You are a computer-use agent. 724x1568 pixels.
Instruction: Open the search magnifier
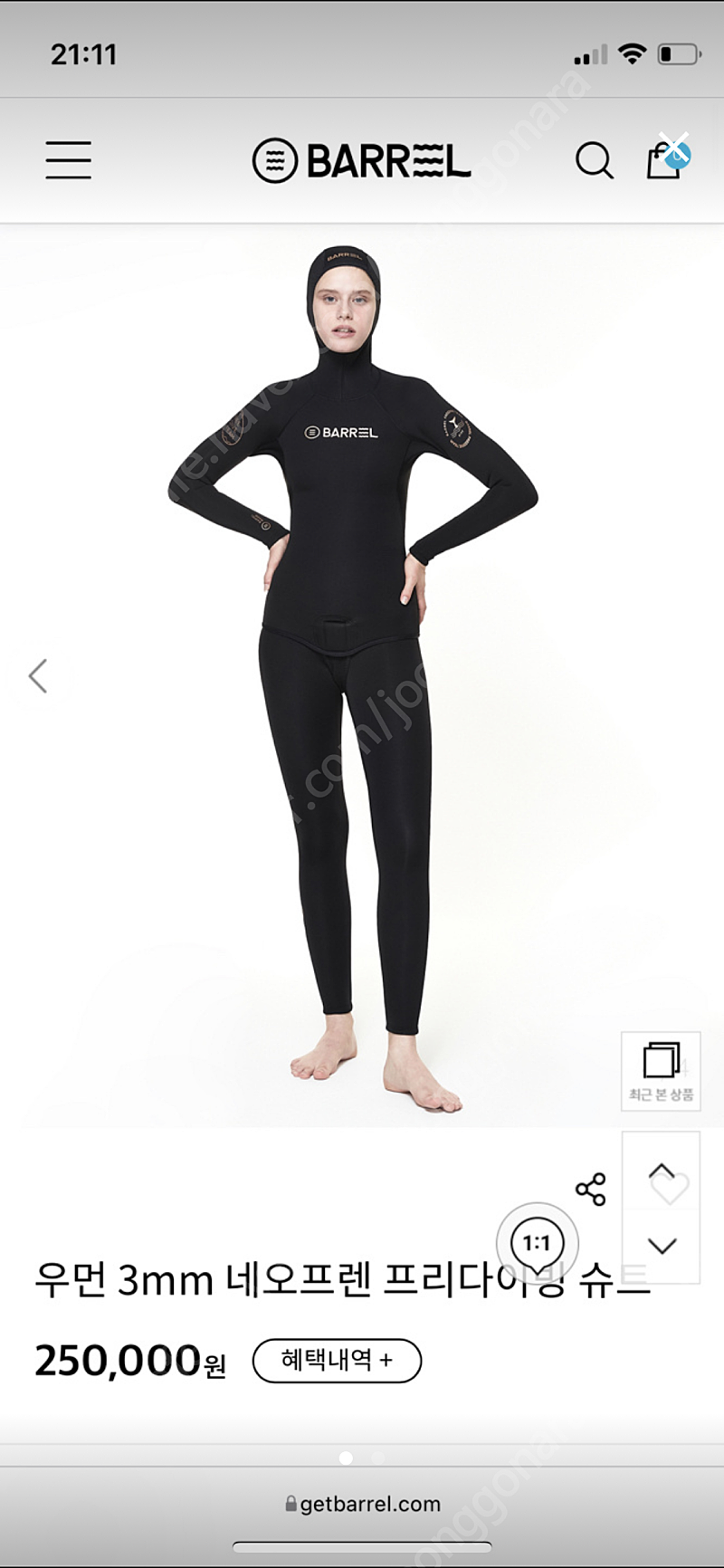click(x=594, y=161)
